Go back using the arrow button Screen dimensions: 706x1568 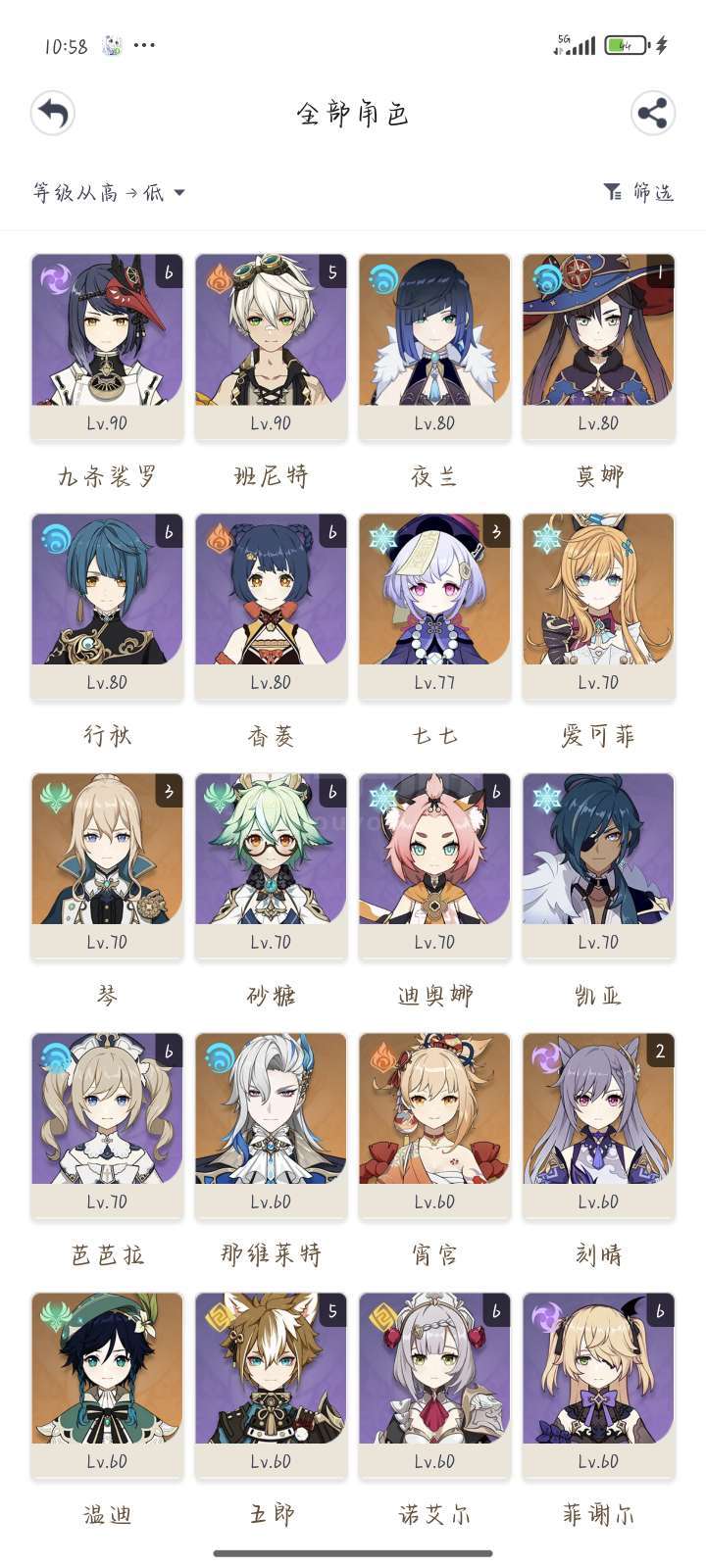53,114
